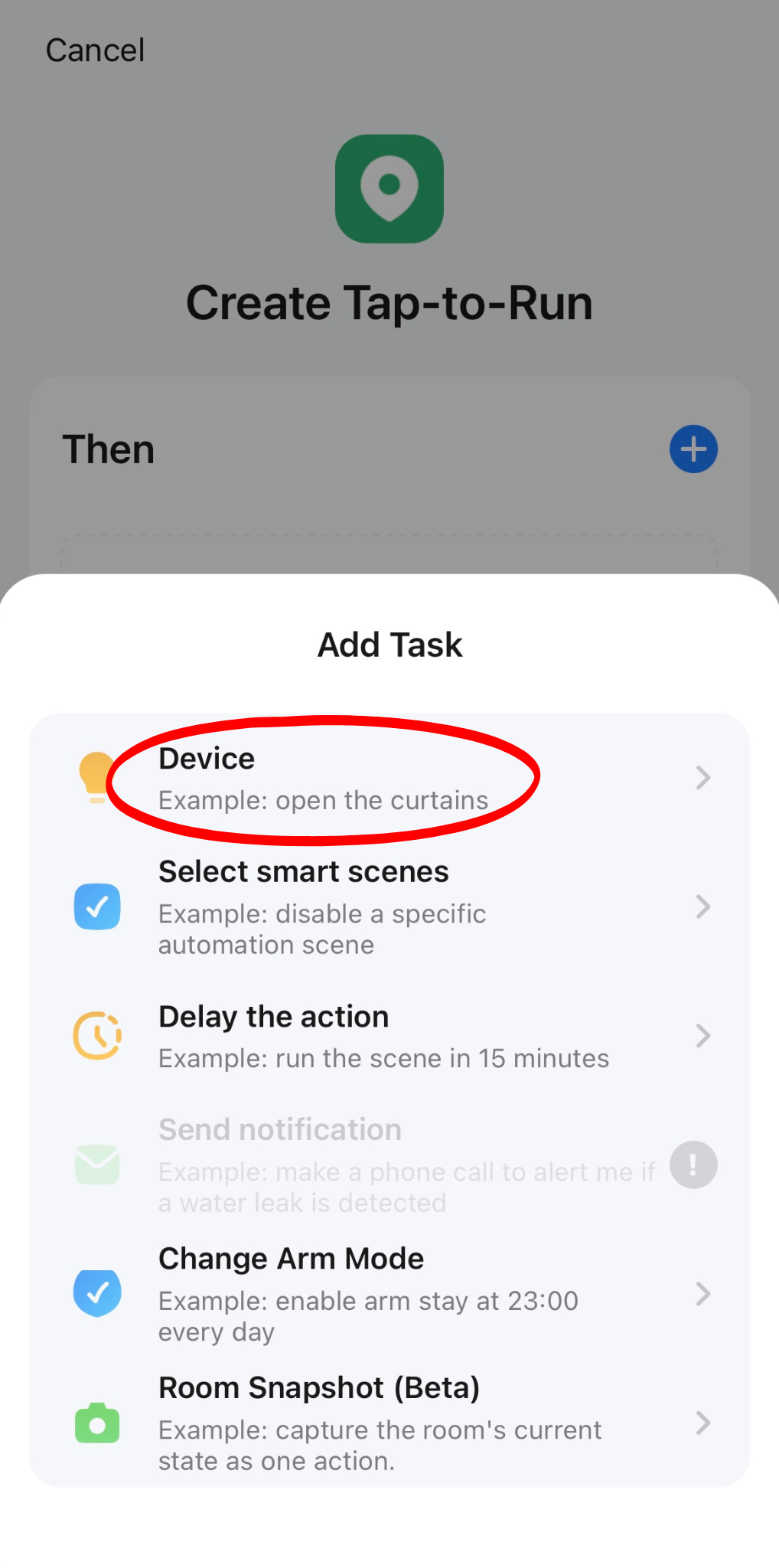Open the Device task option
Screen dimensions: 779x1568
point(389,778)
